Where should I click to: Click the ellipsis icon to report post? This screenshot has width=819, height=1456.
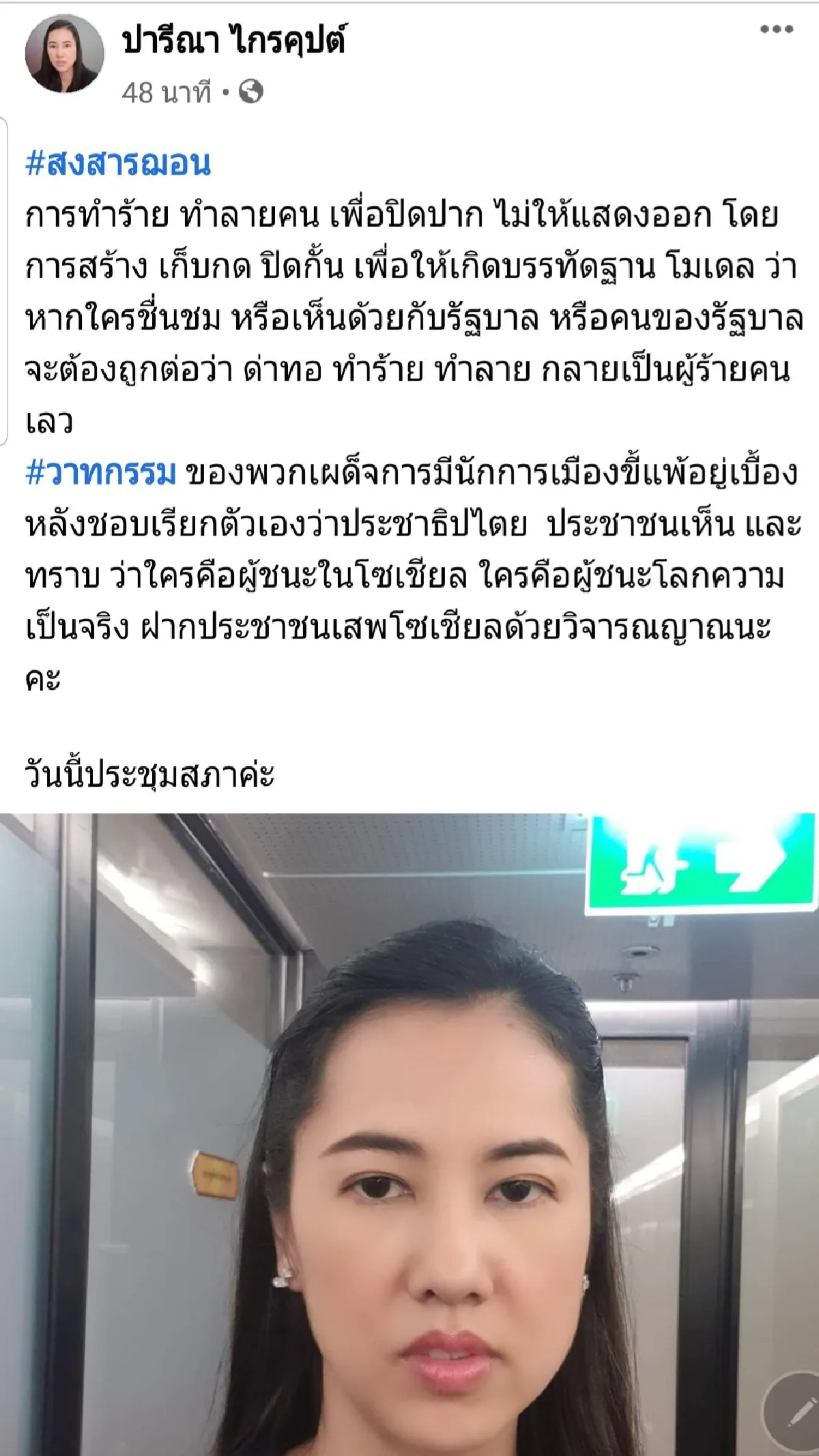[776, 29]
